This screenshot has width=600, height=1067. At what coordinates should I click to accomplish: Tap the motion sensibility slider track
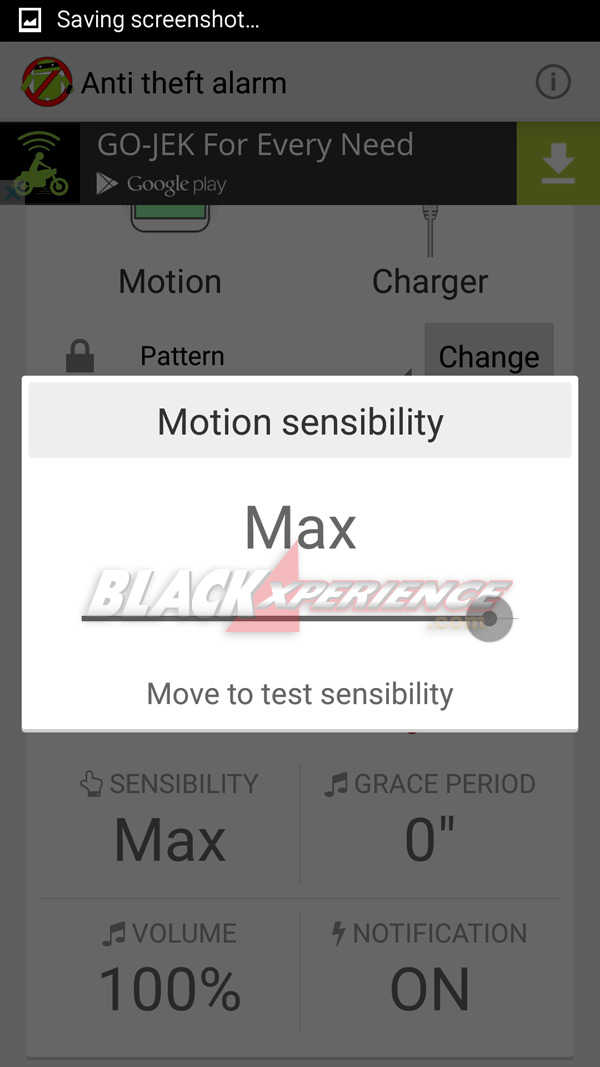pyautogui.click(x=299, y=619)
